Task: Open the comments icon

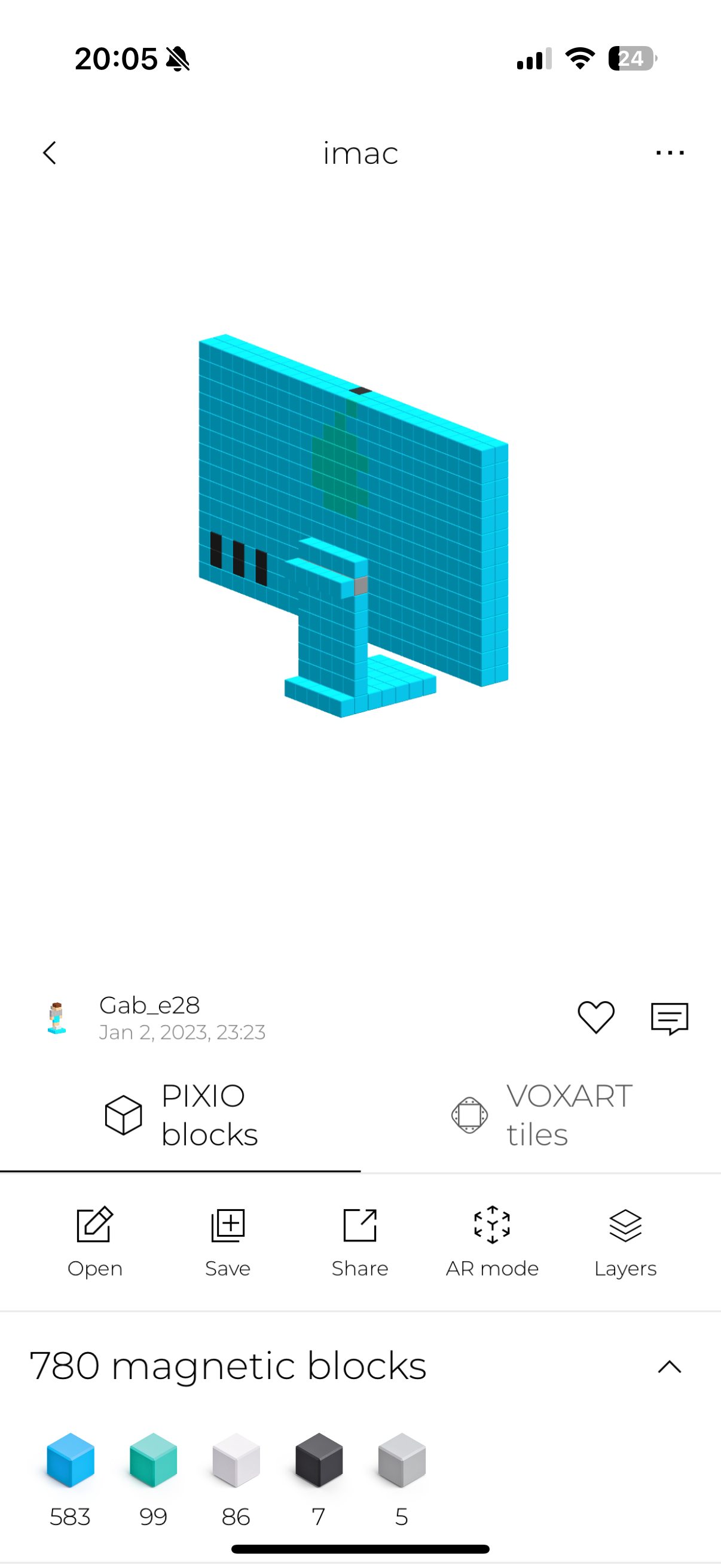Action: pos(669,1018)
